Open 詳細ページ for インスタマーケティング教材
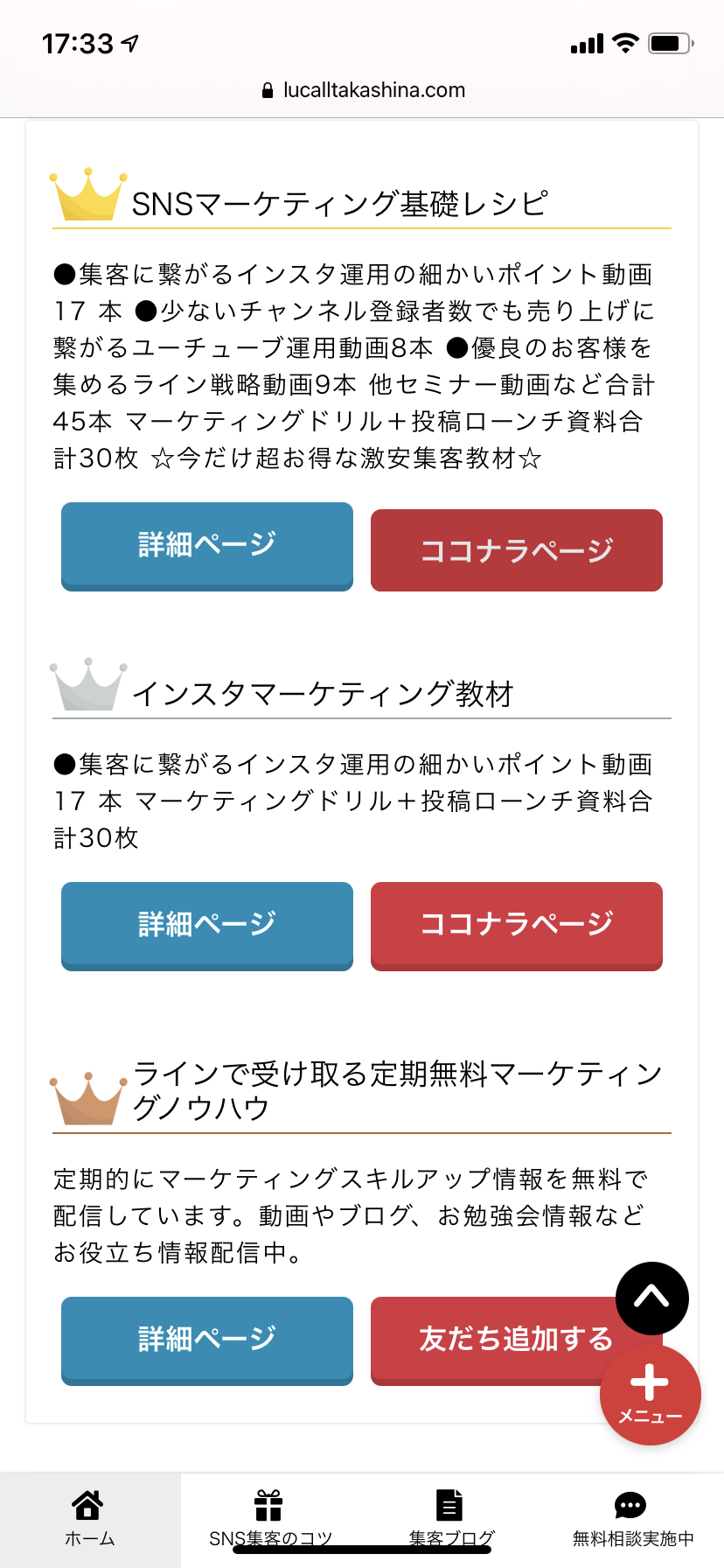The height and width of the screenshot is (1568, 724). [x=207, y=926]
